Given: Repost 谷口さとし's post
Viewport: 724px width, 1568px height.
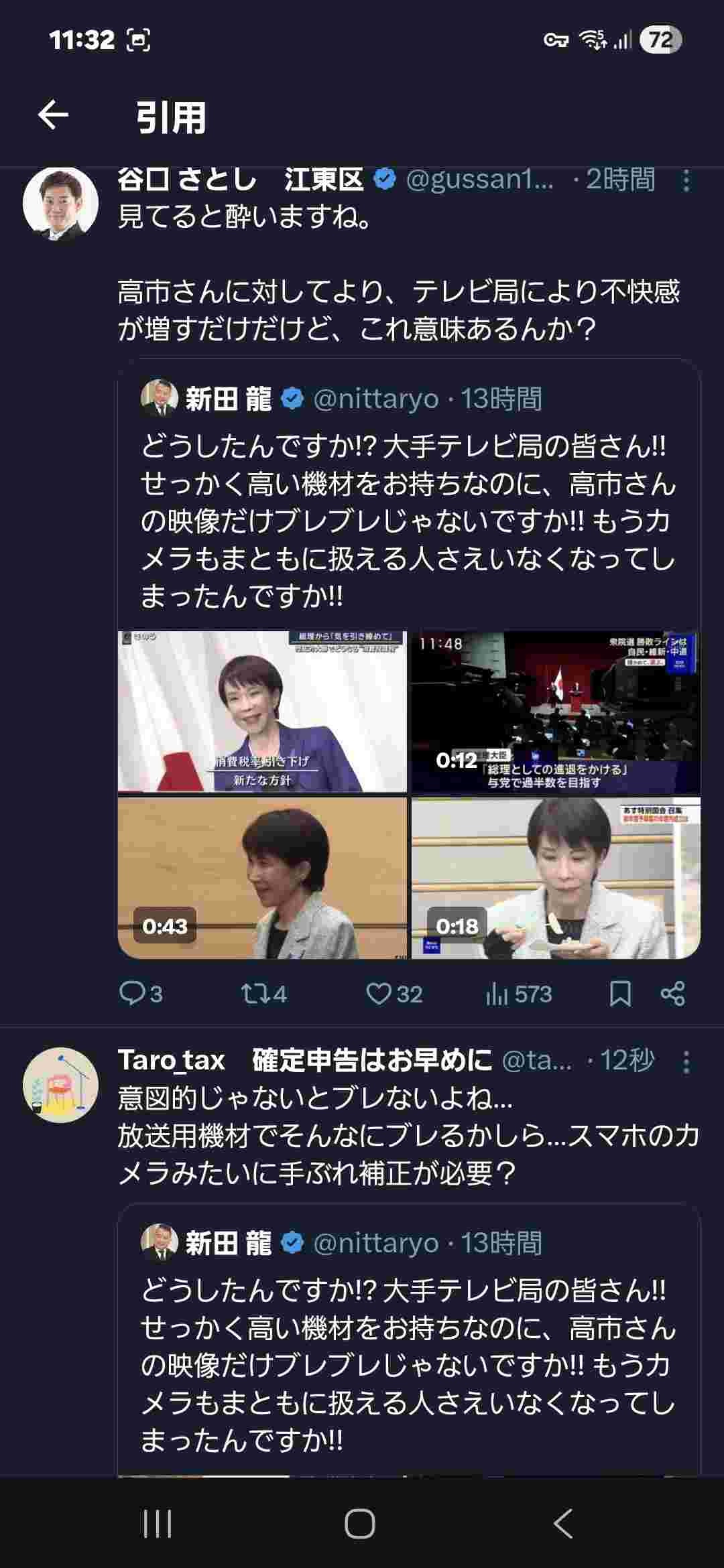Looking at the screenshot, I should click(263, 993).
